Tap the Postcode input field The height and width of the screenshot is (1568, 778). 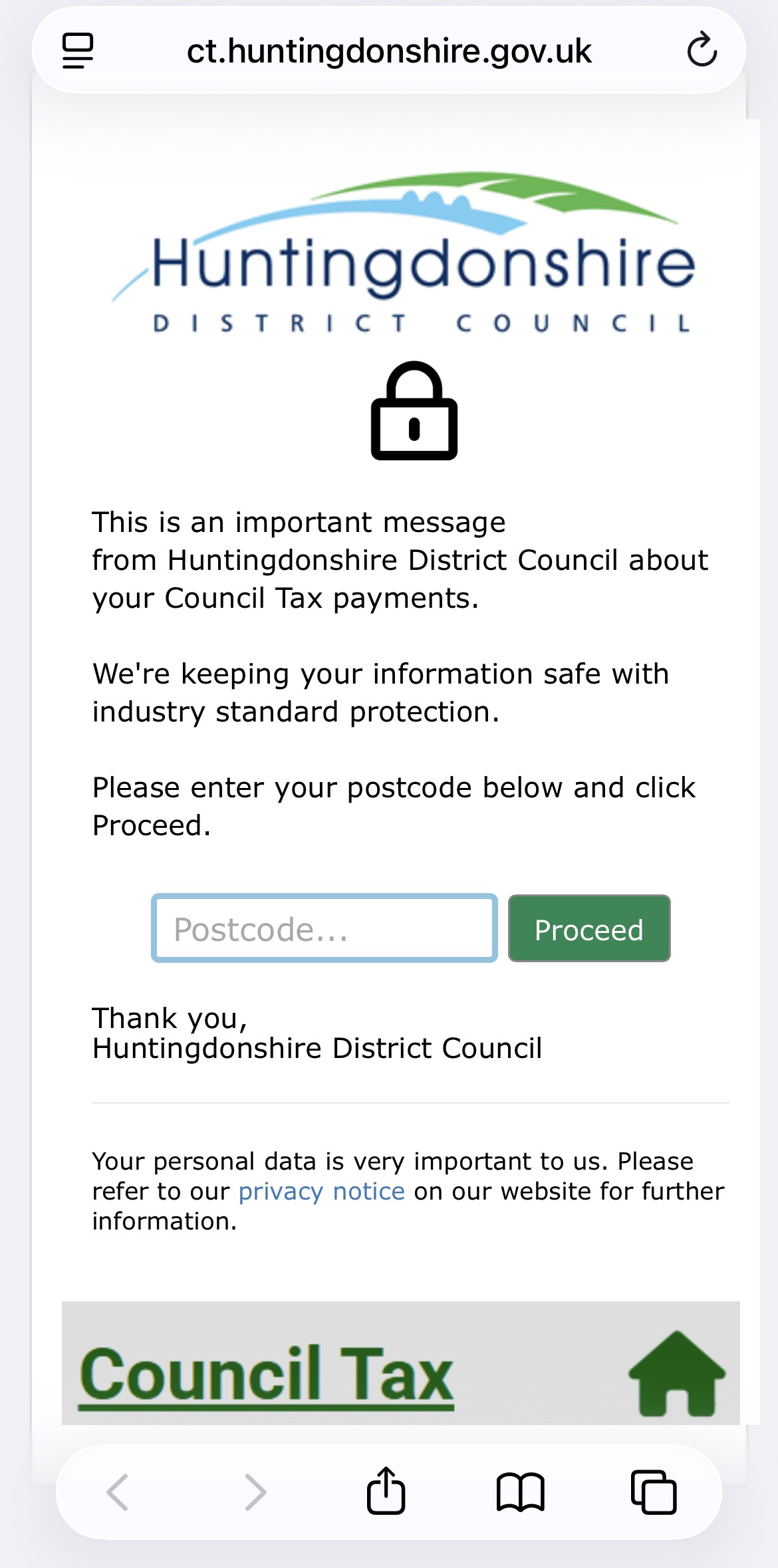click(x=324, y=928)
